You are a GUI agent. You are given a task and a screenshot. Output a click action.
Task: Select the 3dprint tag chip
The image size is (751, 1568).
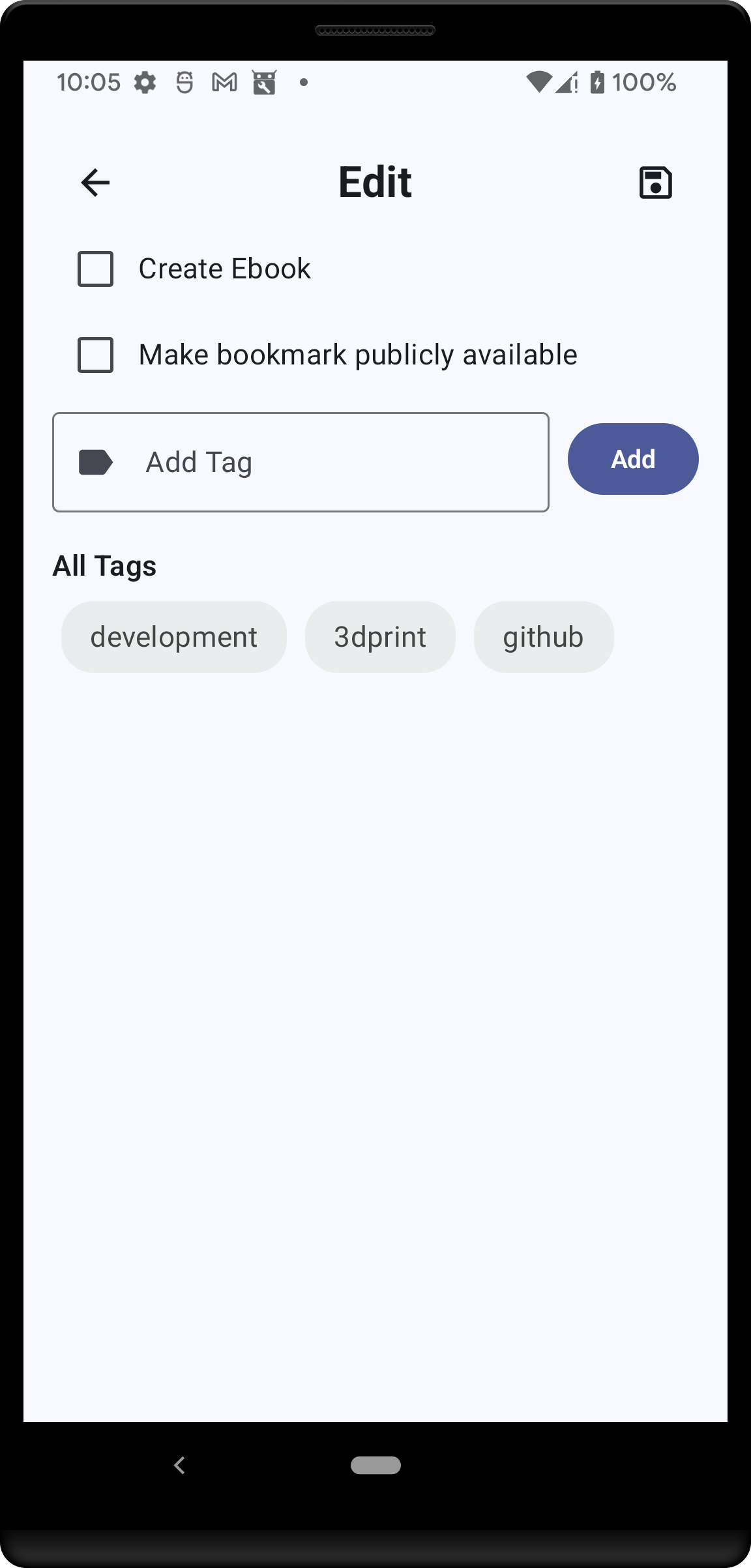tap(380, 637)
